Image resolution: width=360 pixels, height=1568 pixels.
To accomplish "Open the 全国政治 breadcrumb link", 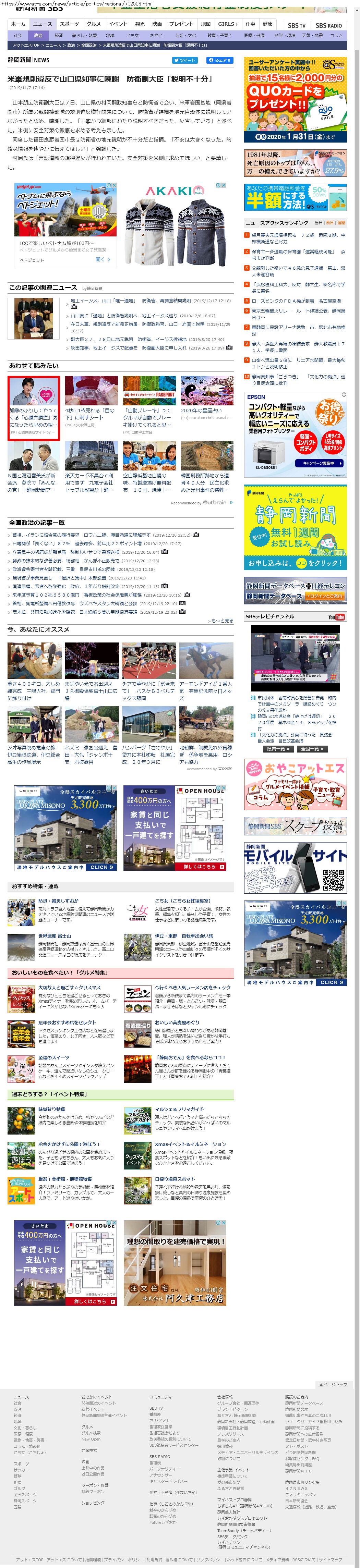I will 89,45.
